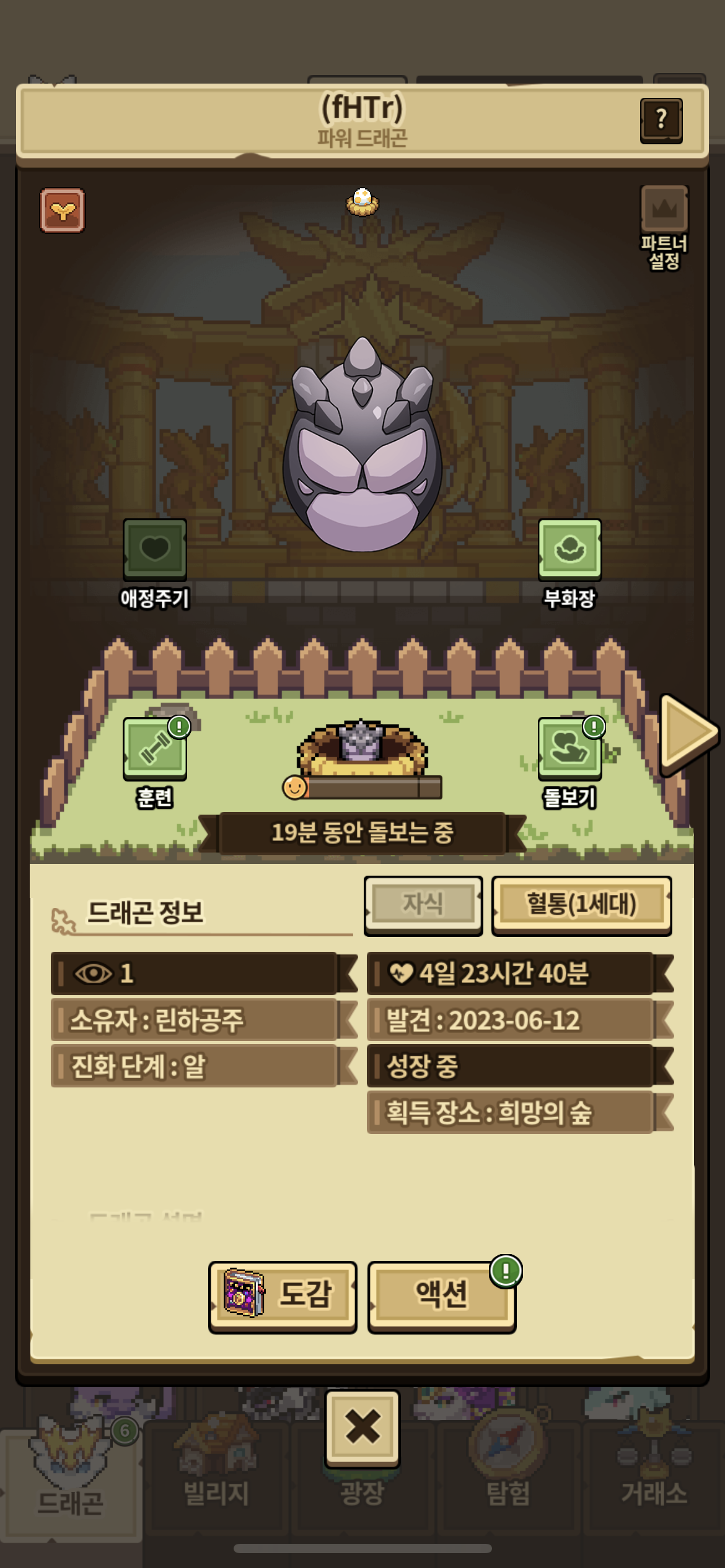The image size is (725, 1568).
Task: Select the 자식 offspring tab
Action: point(423,904)
